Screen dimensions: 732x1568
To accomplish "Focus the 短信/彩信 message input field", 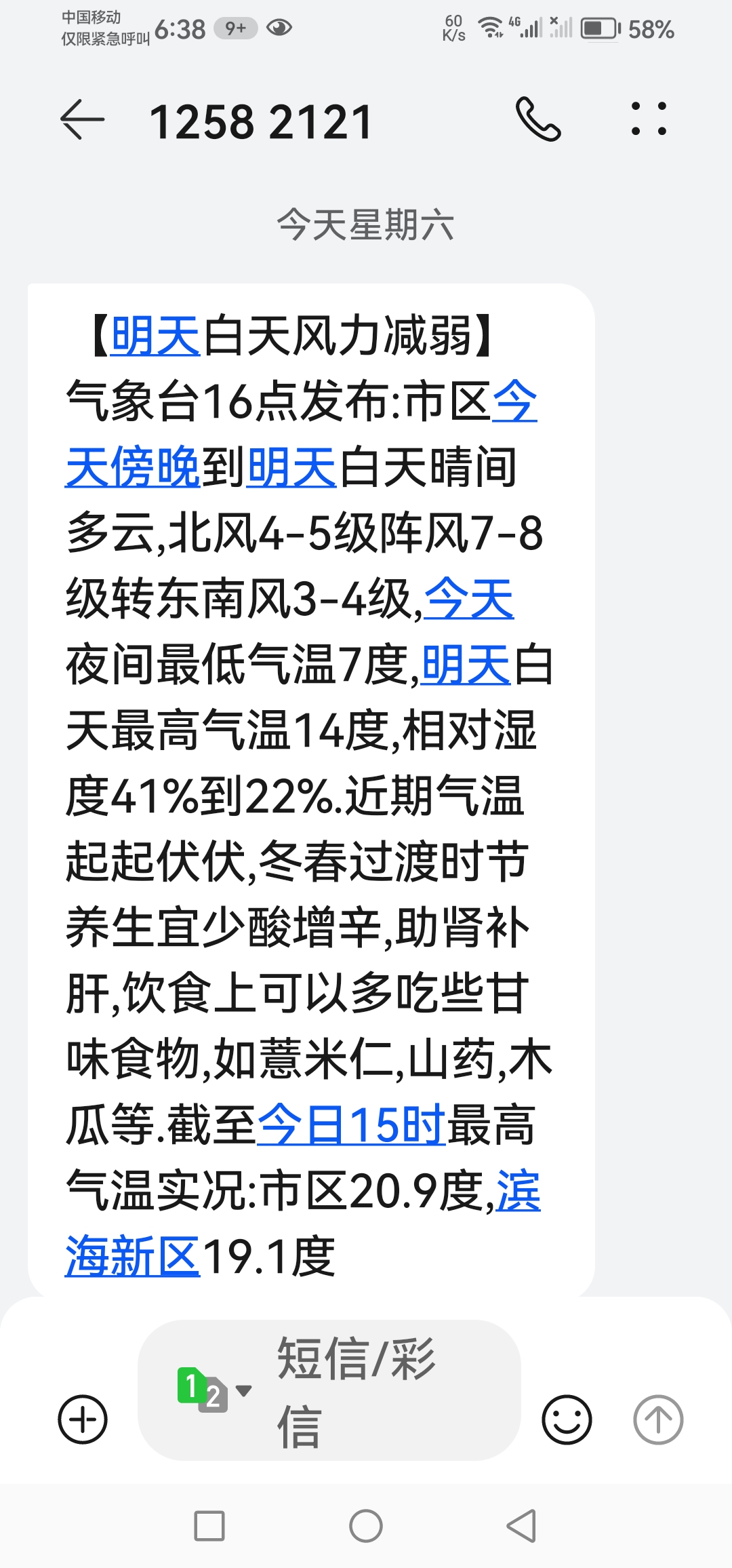I will click(x=329, y=1390).
